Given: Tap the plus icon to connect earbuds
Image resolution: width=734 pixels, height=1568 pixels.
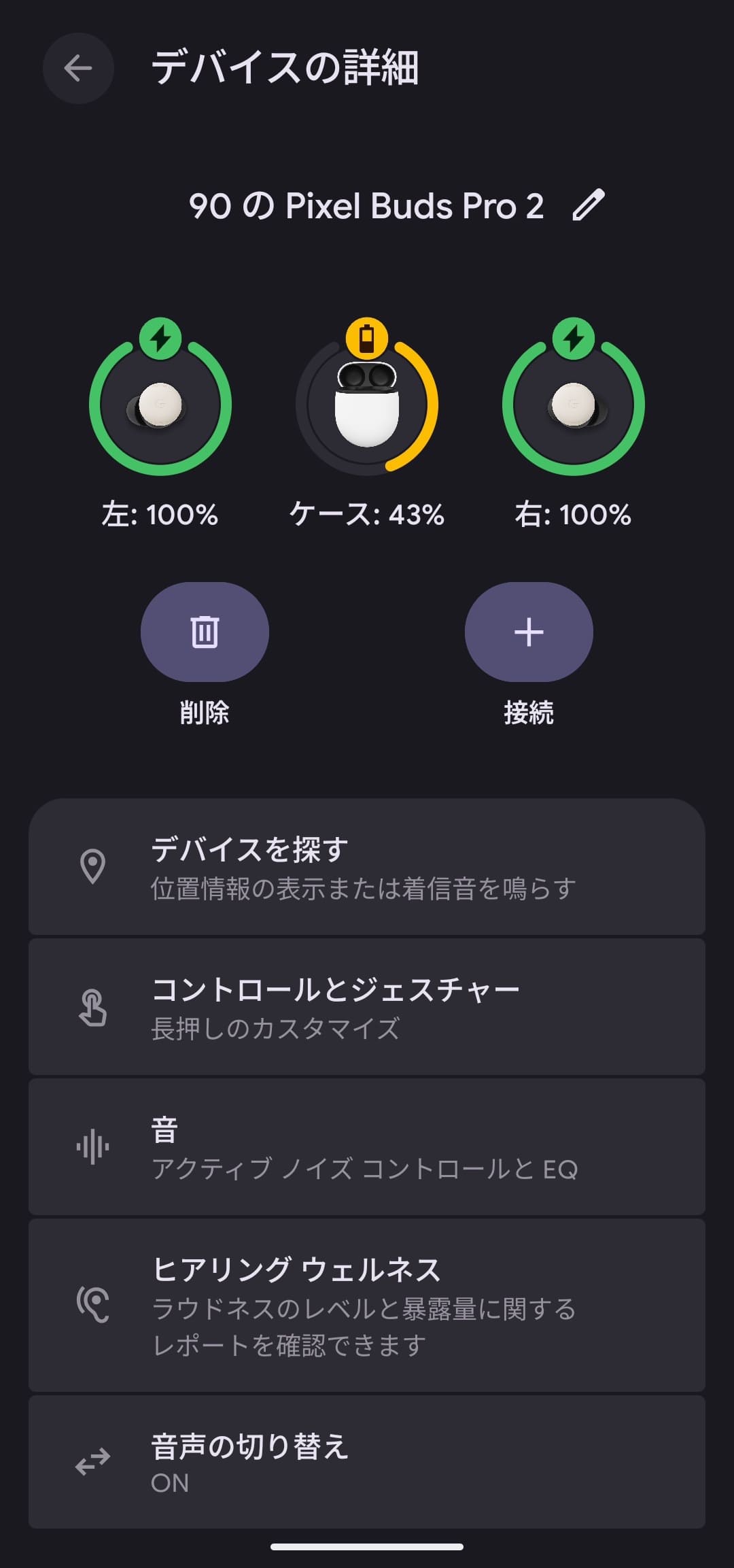Looking at the screenshot, I should (529, 632).
